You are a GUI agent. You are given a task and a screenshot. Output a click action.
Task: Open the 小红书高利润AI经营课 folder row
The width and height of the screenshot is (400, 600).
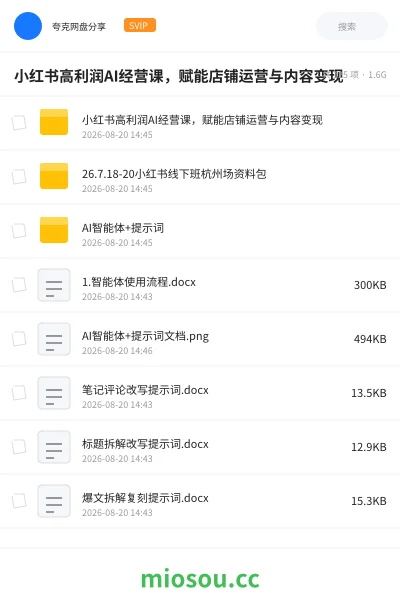coord(200,123)
